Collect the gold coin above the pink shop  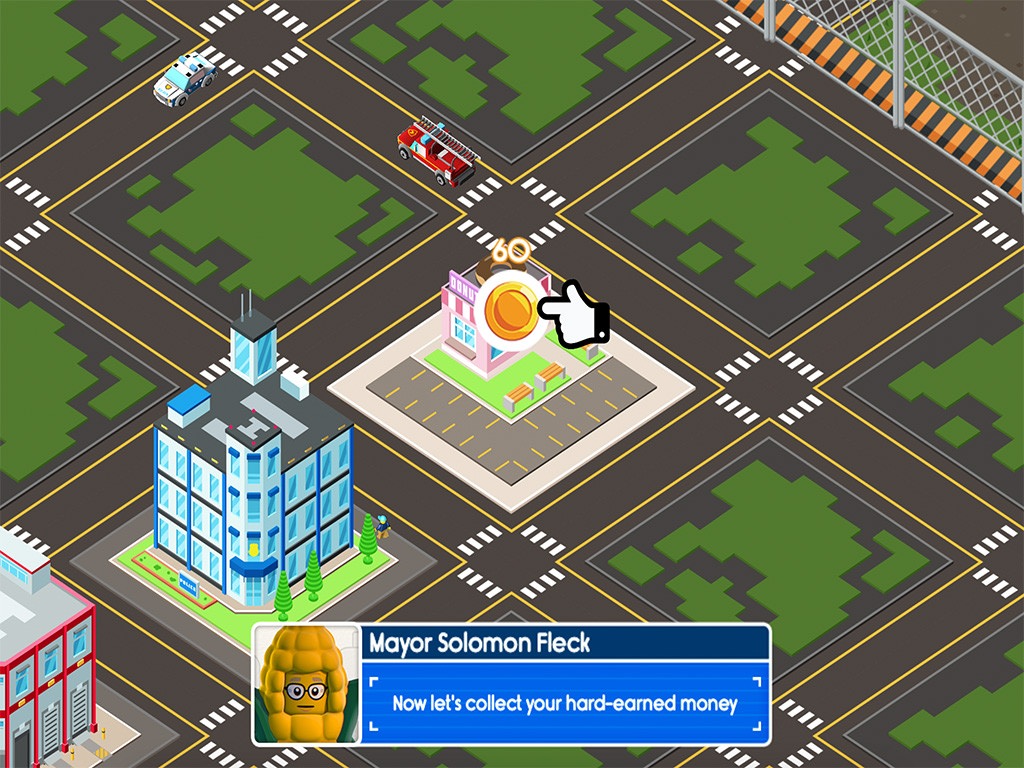pyautogui.click(x=507, y=311)
